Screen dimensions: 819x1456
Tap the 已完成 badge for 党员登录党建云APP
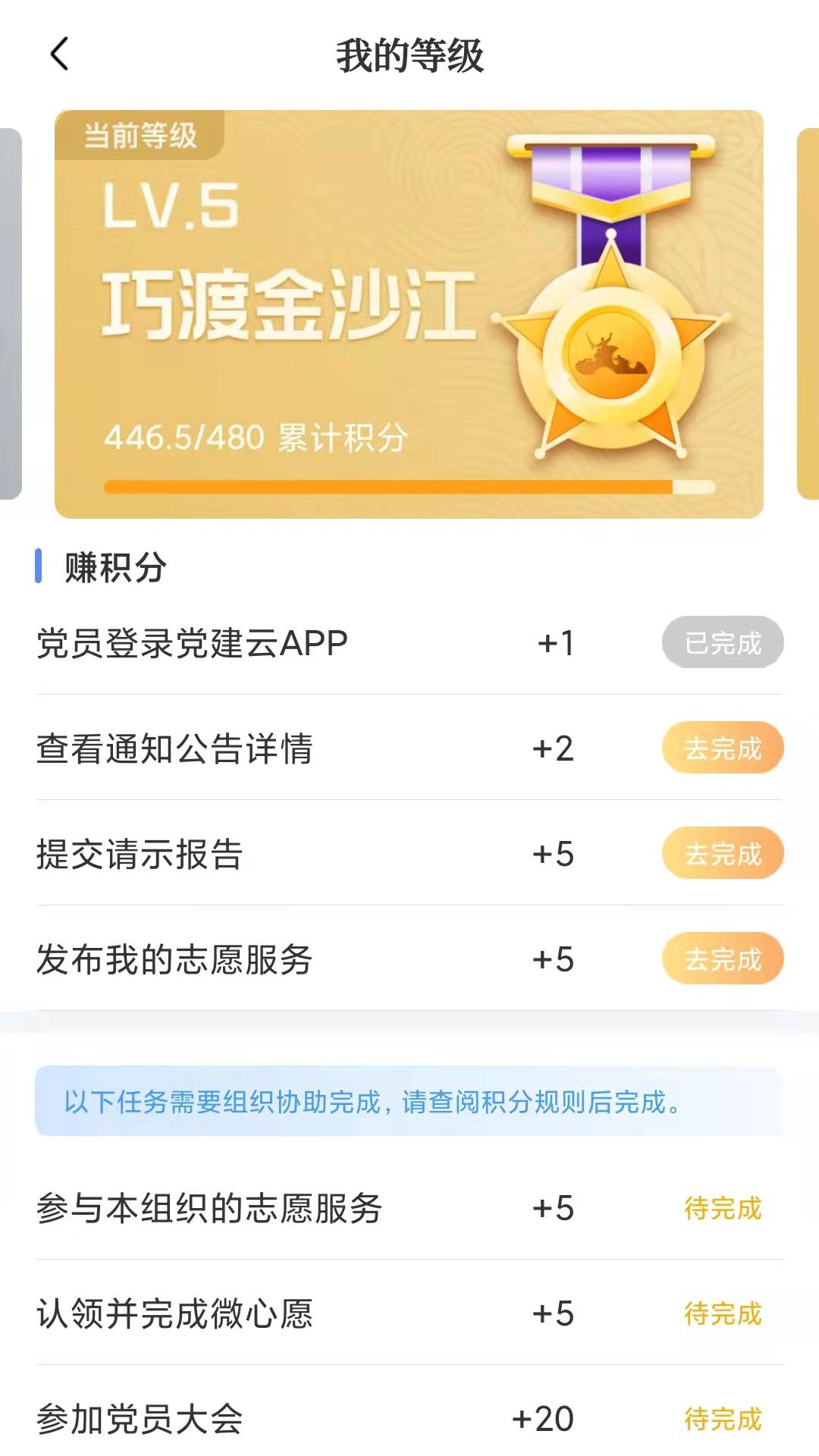pos(722,642)
